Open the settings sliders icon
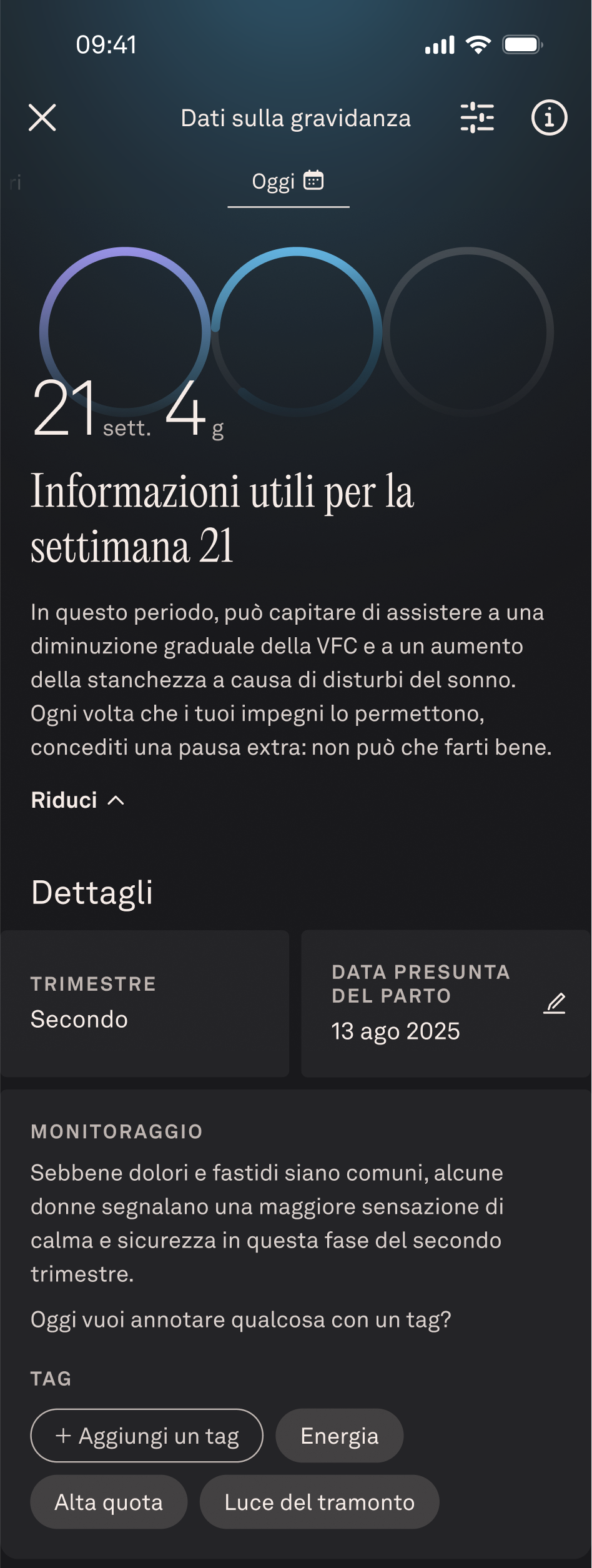Screen dimensions: 592x1568 [477, 117]
